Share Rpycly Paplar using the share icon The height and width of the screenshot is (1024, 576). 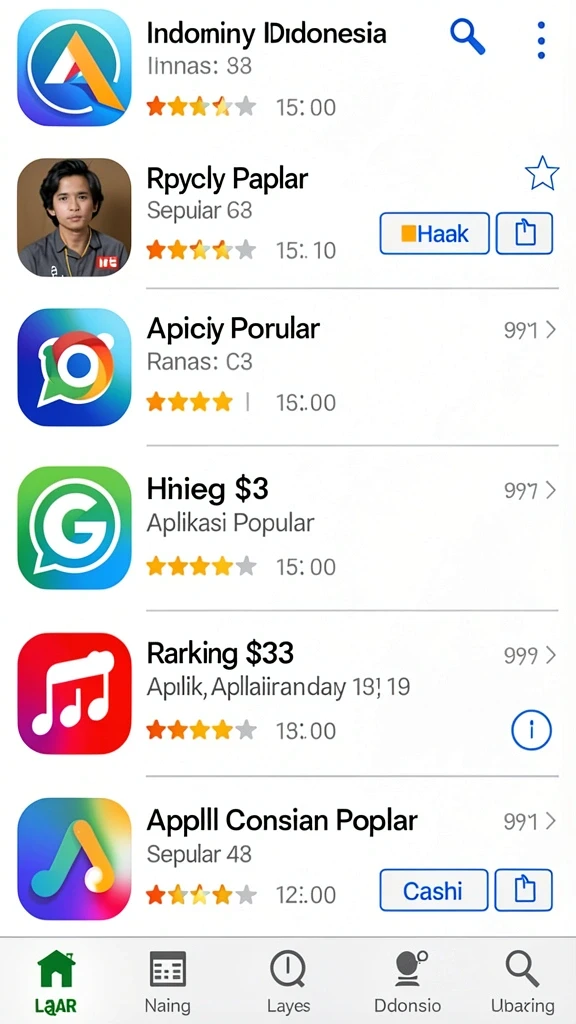coord(524,233)
